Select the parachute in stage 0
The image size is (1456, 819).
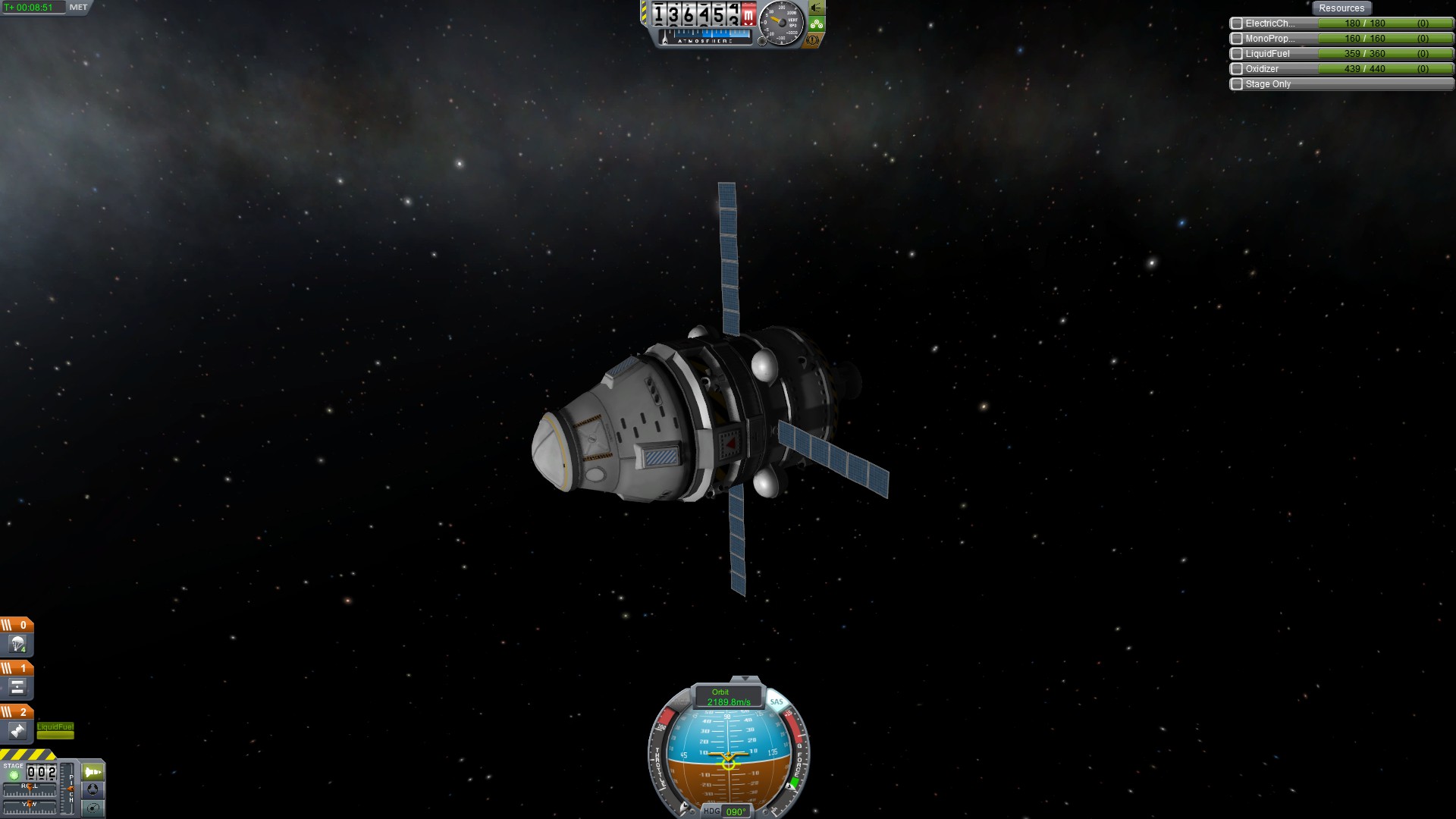[x=17, y=645]
